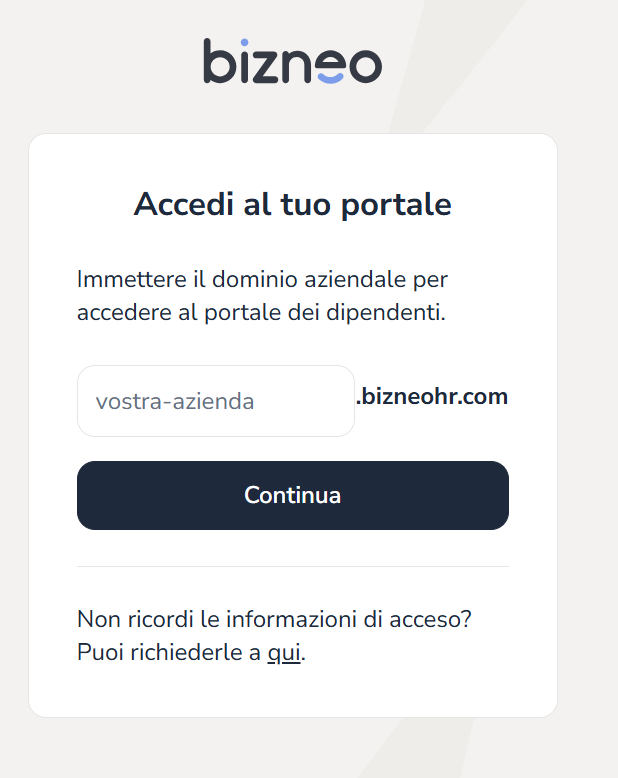
Task: Open the 'qui' link to request access info
Action: coord(283,653)
